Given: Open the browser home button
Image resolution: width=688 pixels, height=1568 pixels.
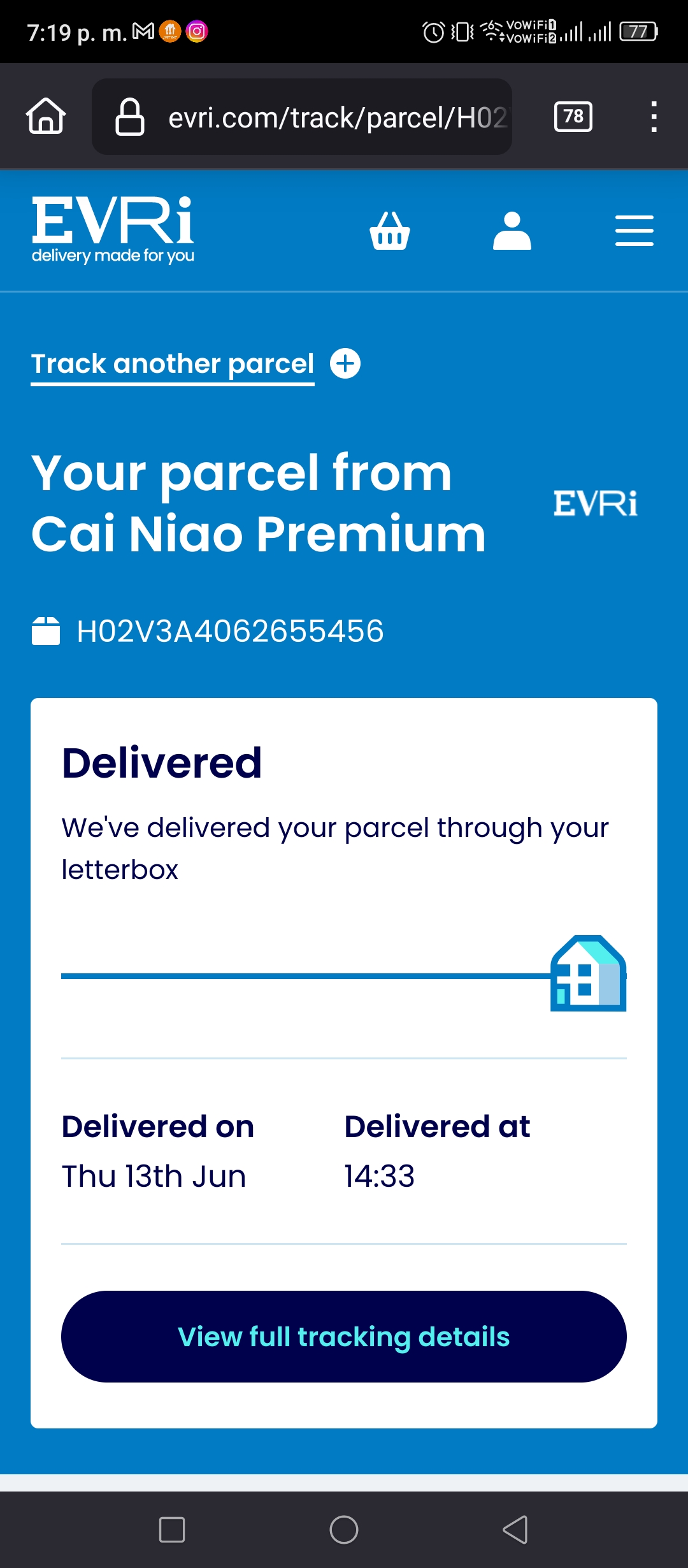Looking at the screenshot, I should click(x=46, y=116).
